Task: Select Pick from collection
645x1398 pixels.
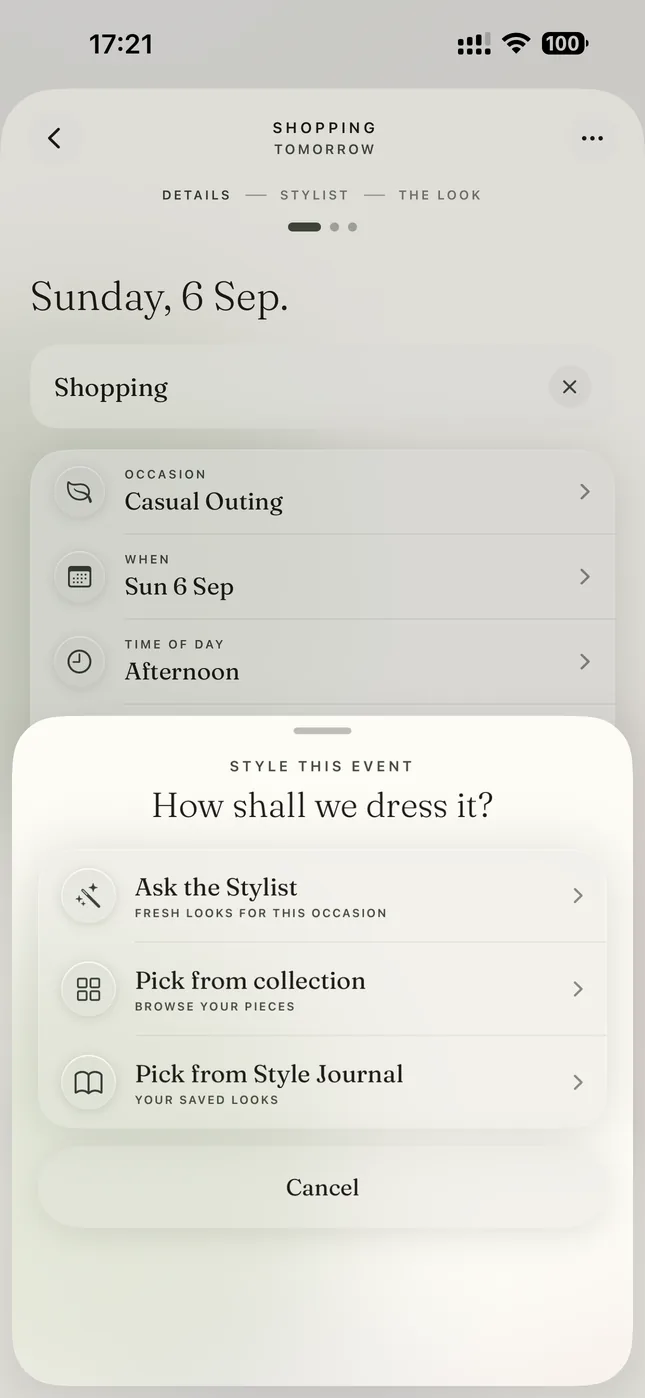Action: 322,989
